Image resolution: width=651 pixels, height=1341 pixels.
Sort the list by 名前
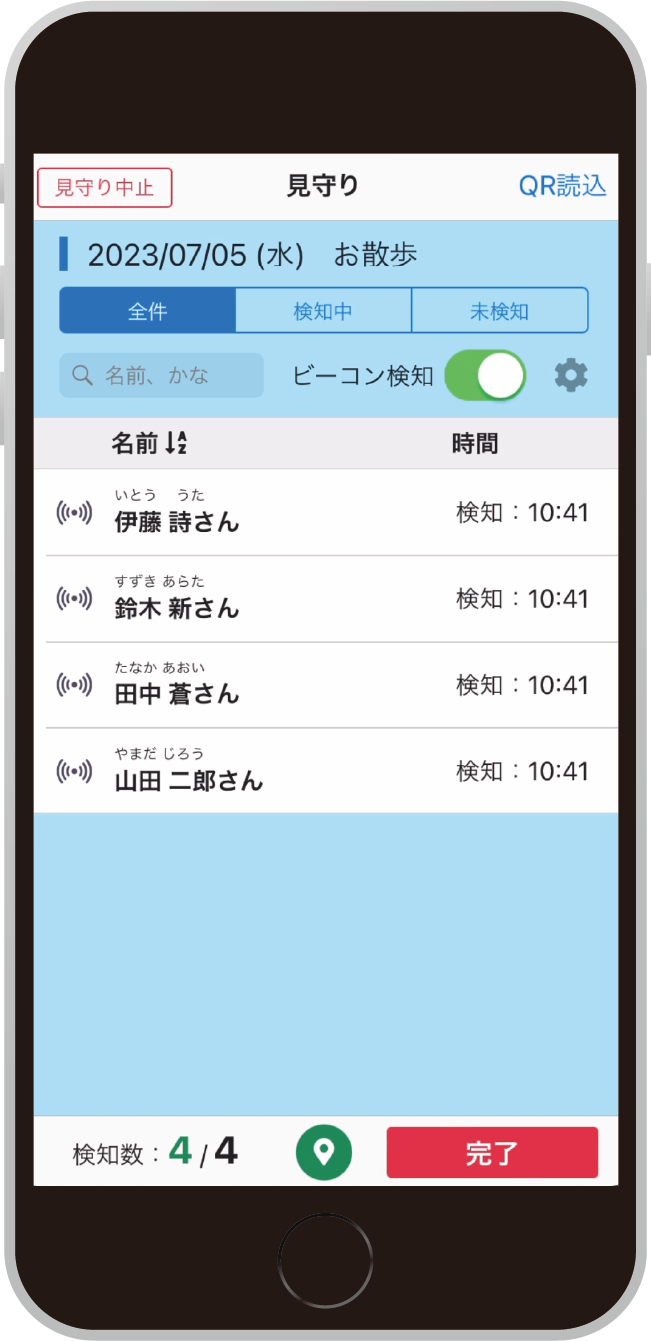tap(149, 444)
